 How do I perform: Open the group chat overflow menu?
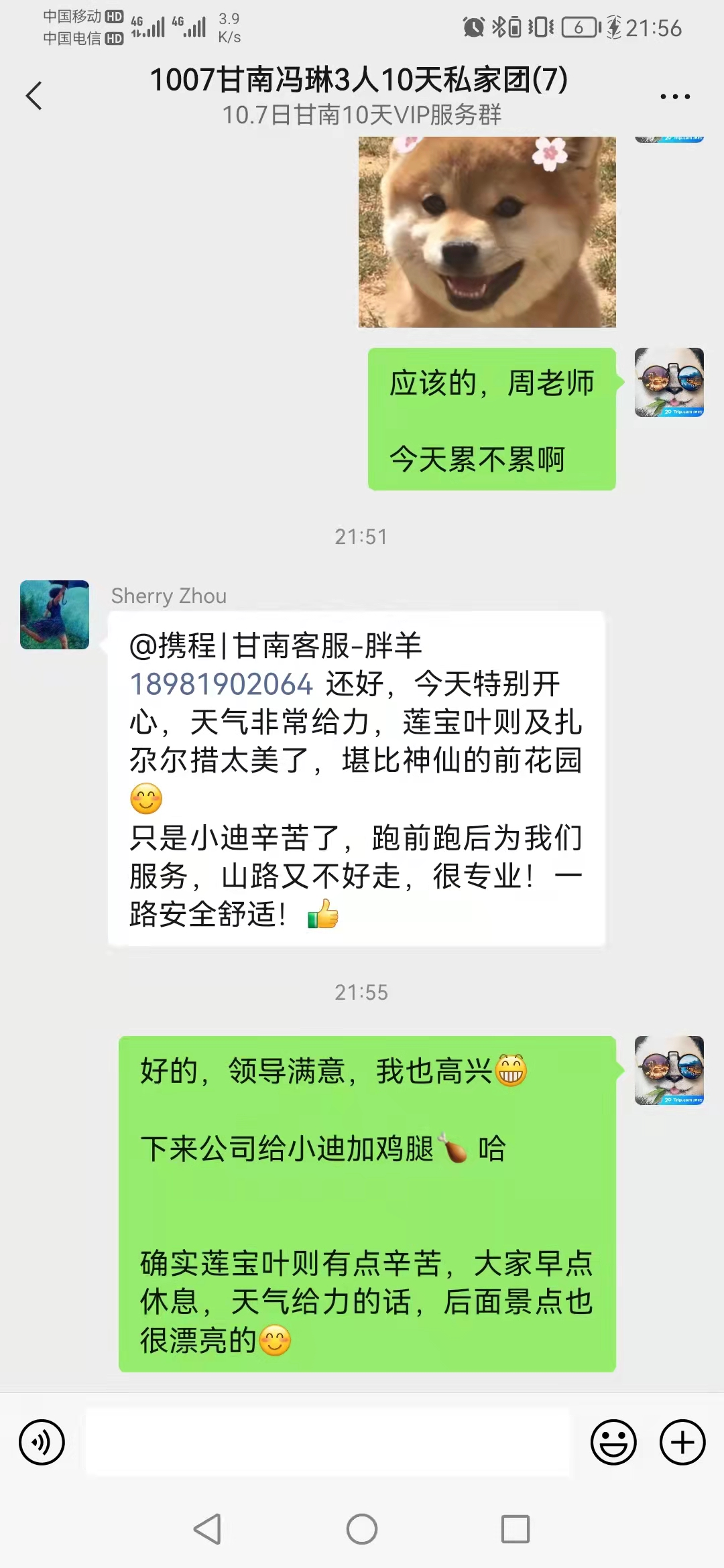coord(674,96)
